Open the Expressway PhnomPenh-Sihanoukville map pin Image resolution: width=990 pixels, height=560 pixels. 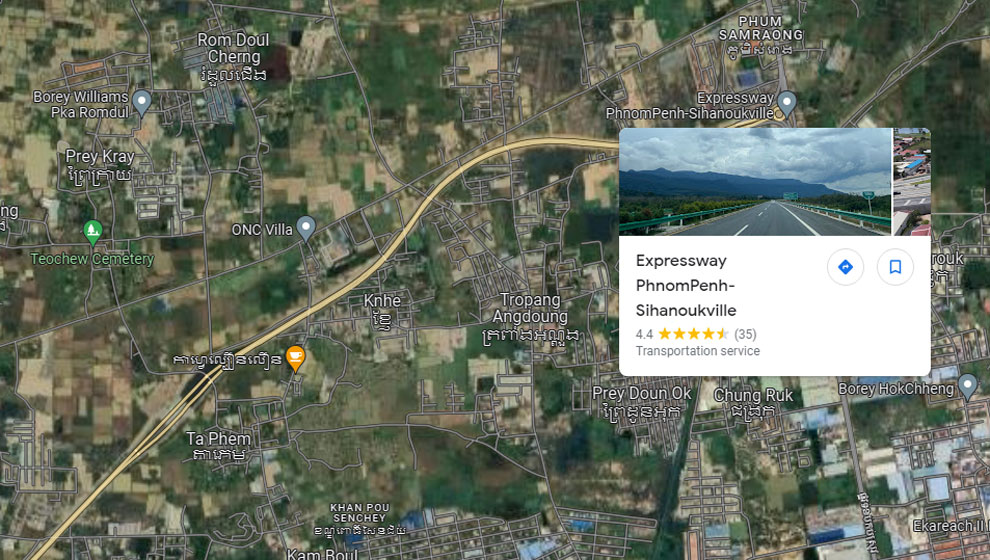(787, 102)
